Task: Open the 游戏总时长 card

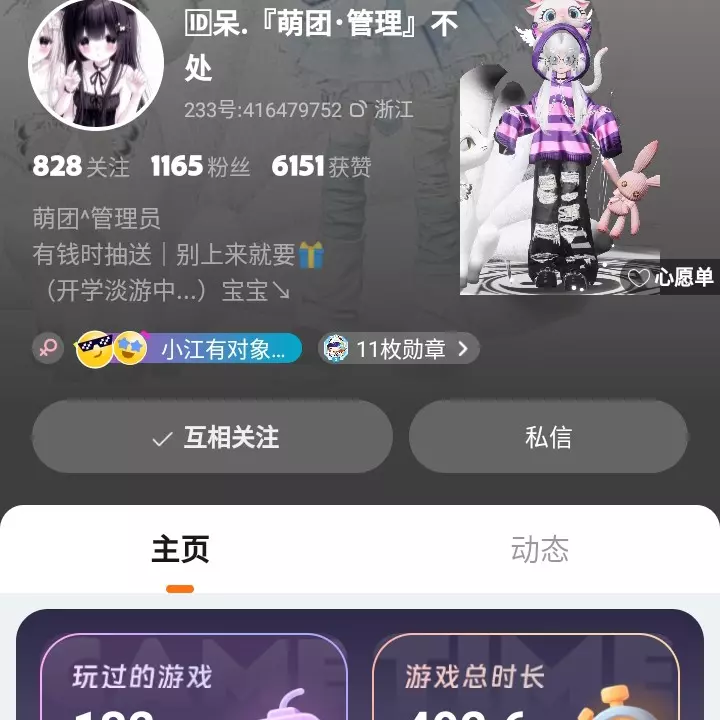Action: [x=525, y=680]
